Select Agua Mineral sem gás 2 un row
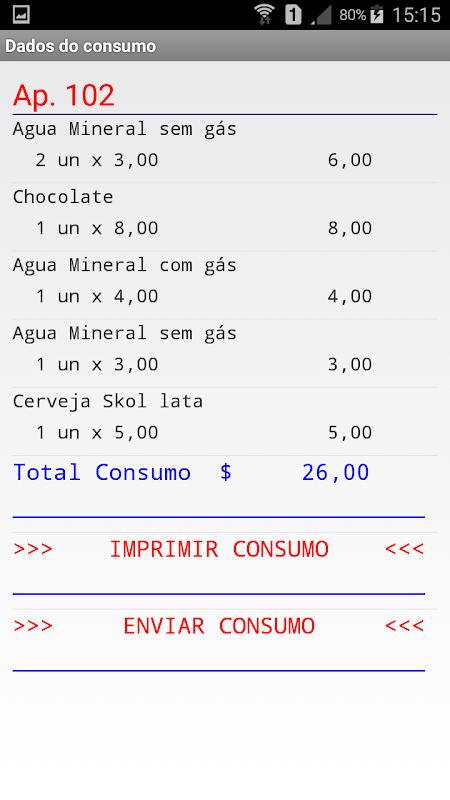 (224, 148)
